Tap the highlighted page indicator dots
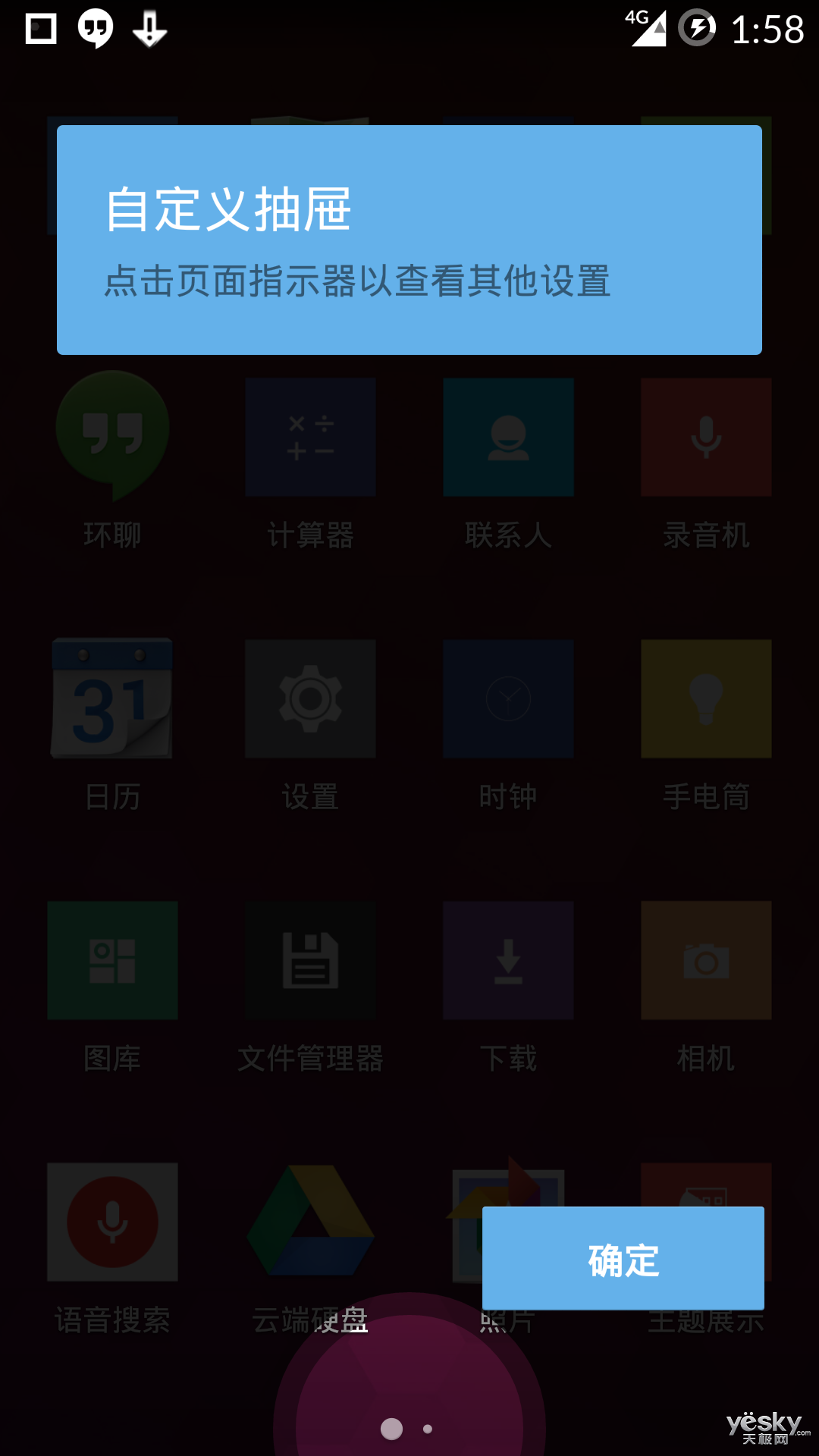The width and height of the screenshot is (819, 1456). click(x=407, y=1429)
